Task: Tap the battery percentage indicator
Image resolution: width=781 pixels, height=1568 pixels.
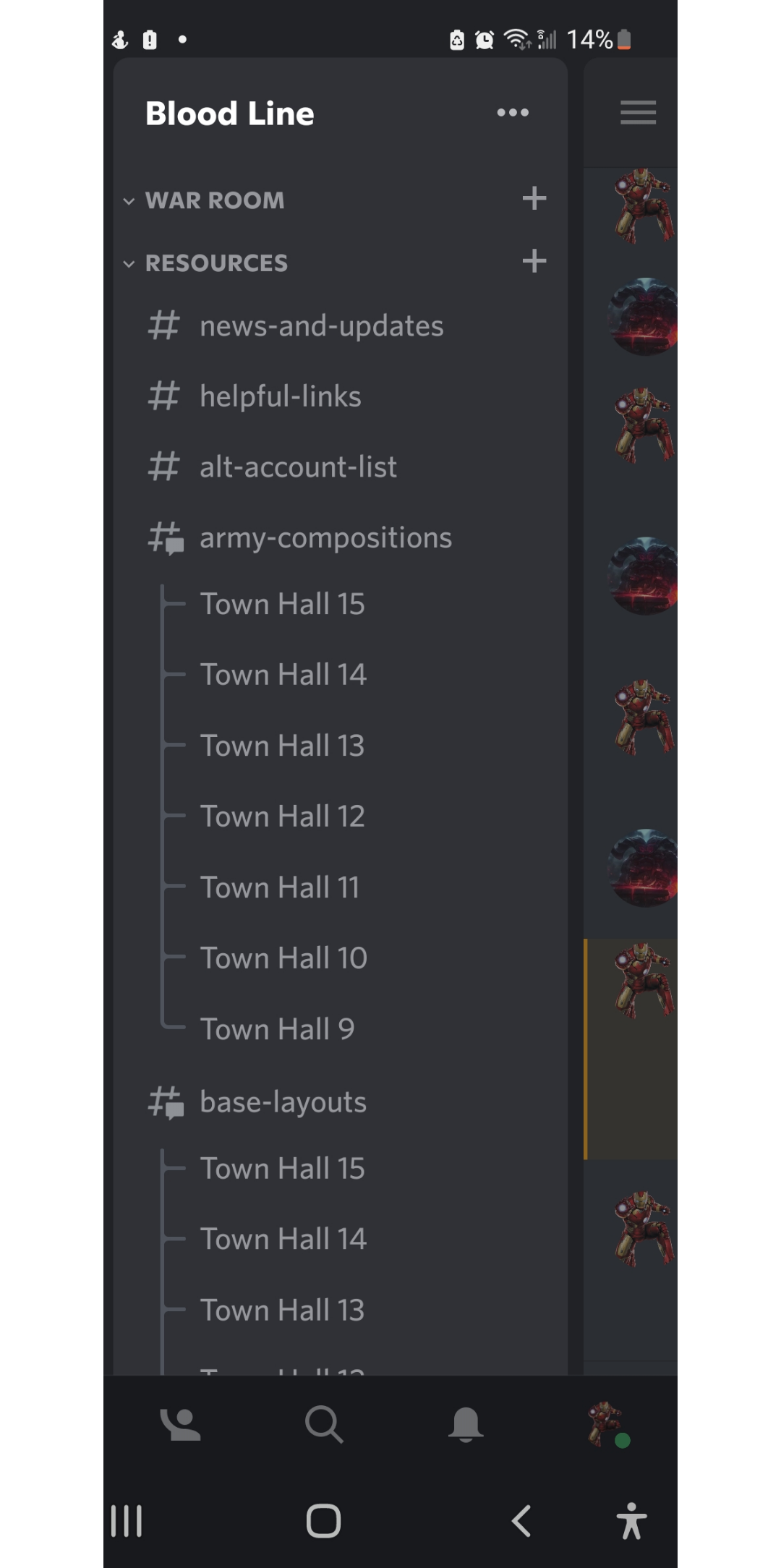Action: tap(590, 41)
